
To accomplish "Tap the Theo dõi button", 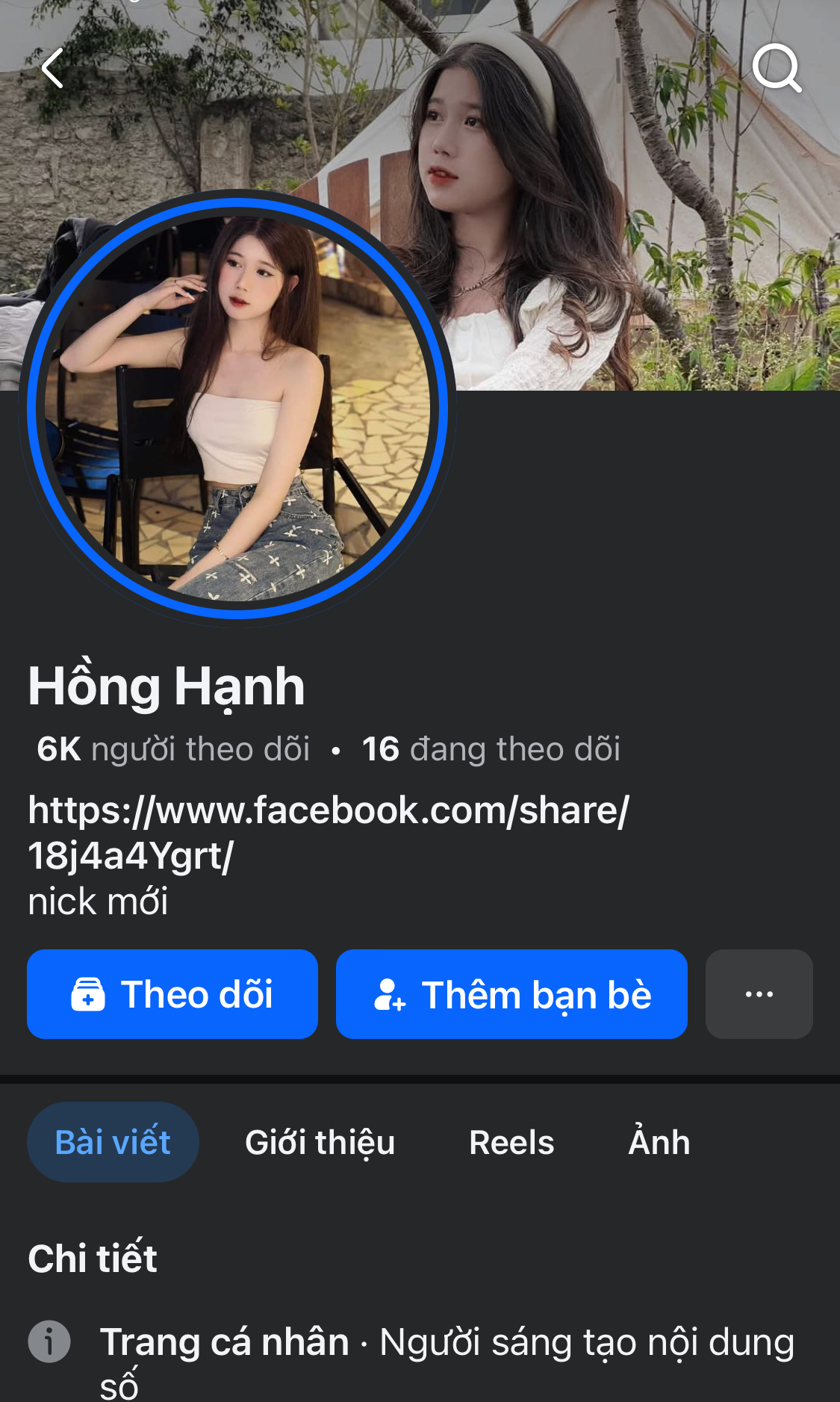I will (172, 994).
